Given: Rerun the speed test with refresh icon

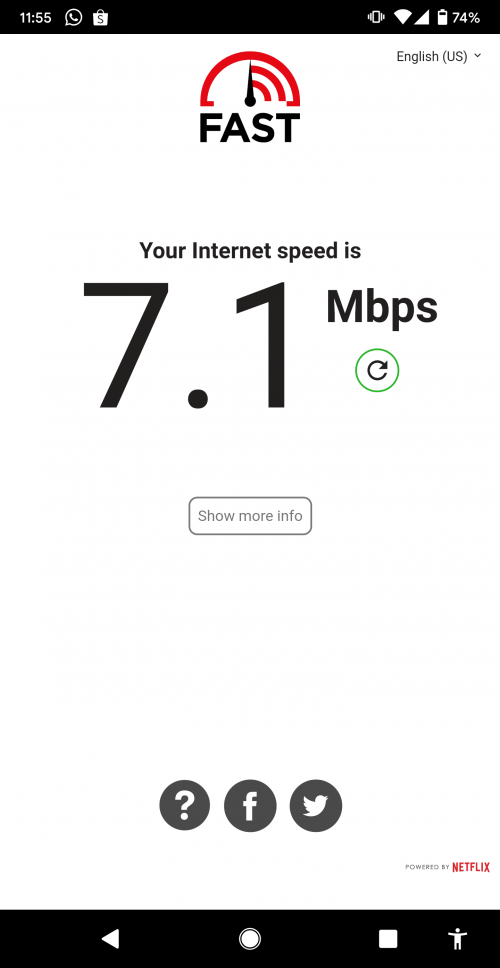Looking at the screenshot, I should (377, 370).
